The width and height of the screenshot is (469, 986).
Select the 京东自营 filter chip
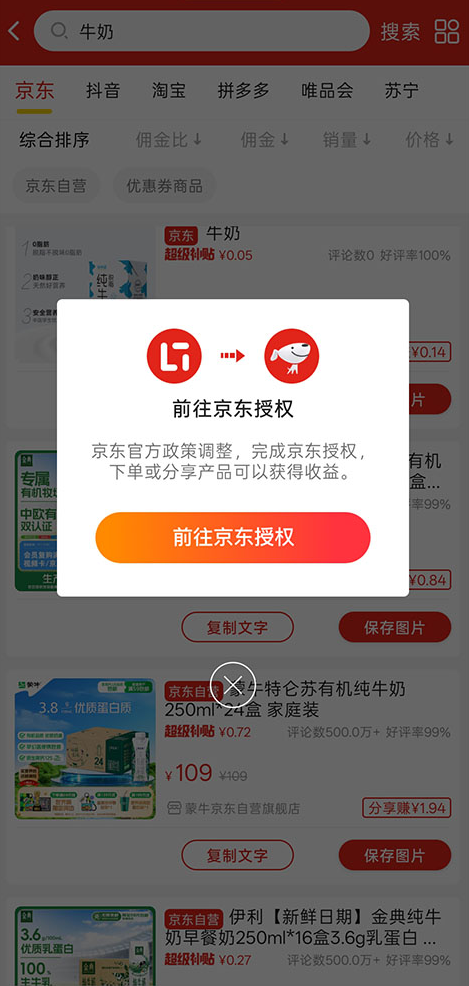56,186
